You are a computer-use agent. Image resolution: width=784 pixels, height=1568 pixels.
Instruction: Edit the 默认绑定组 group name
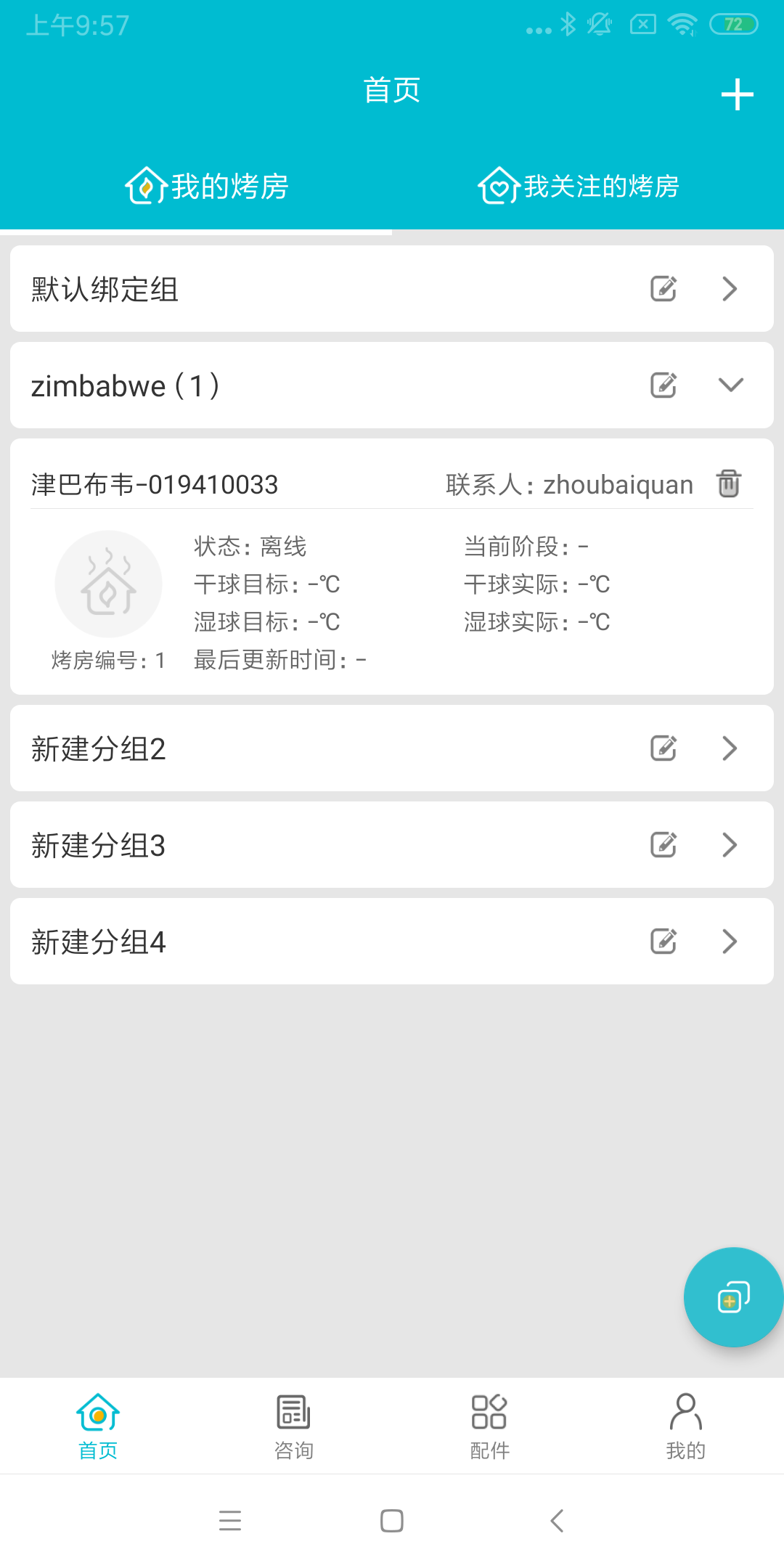click(663, 288)
